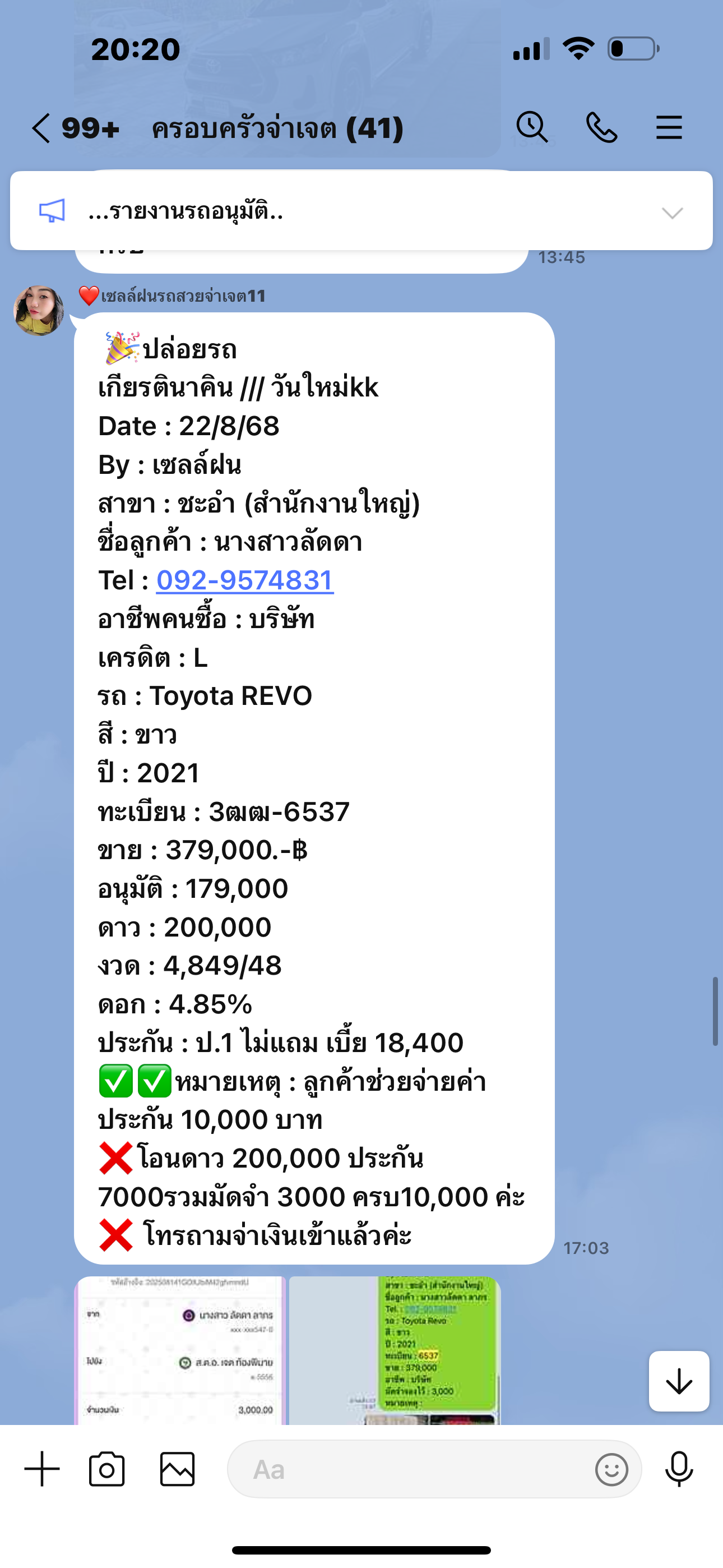Focus the Aa message input field

[x=414, y=1469]
